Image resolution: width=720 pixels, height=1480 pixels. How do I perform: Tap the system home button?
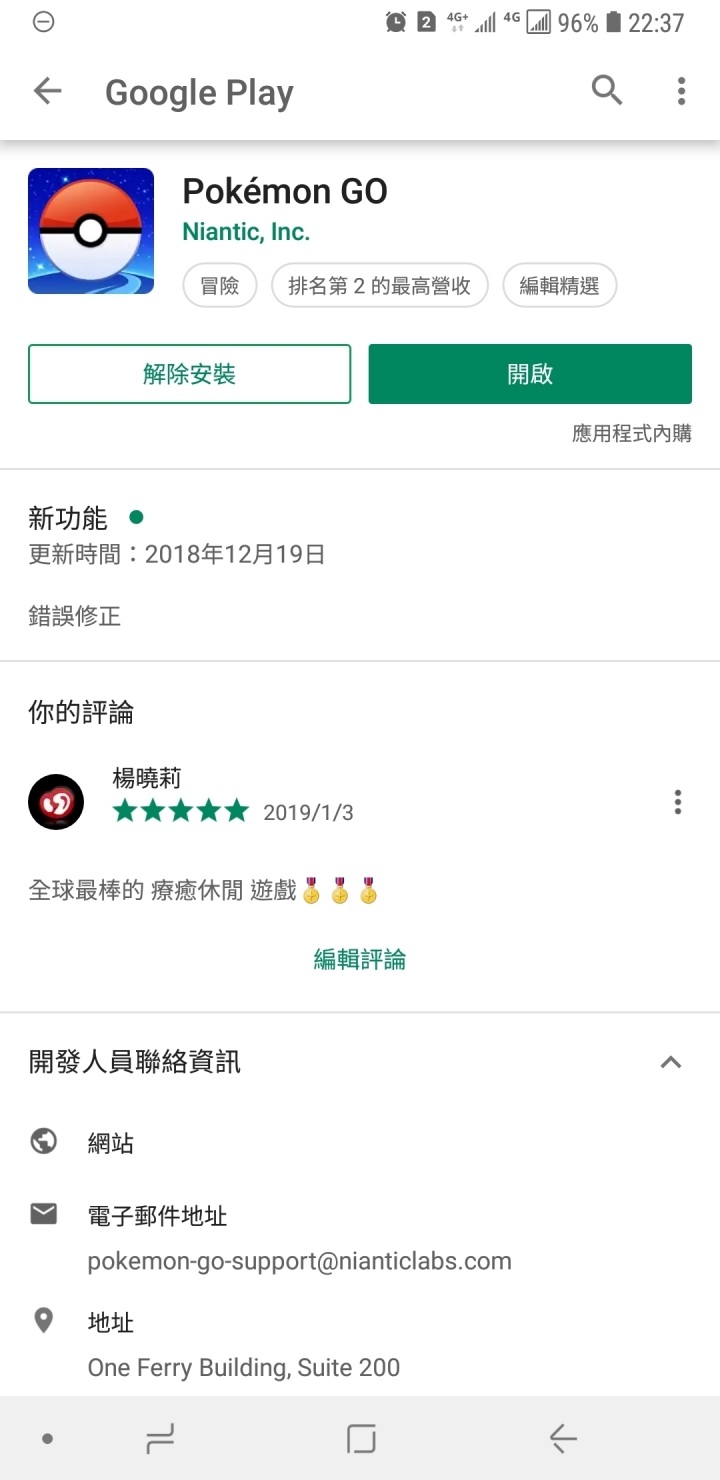(361, 1439)
